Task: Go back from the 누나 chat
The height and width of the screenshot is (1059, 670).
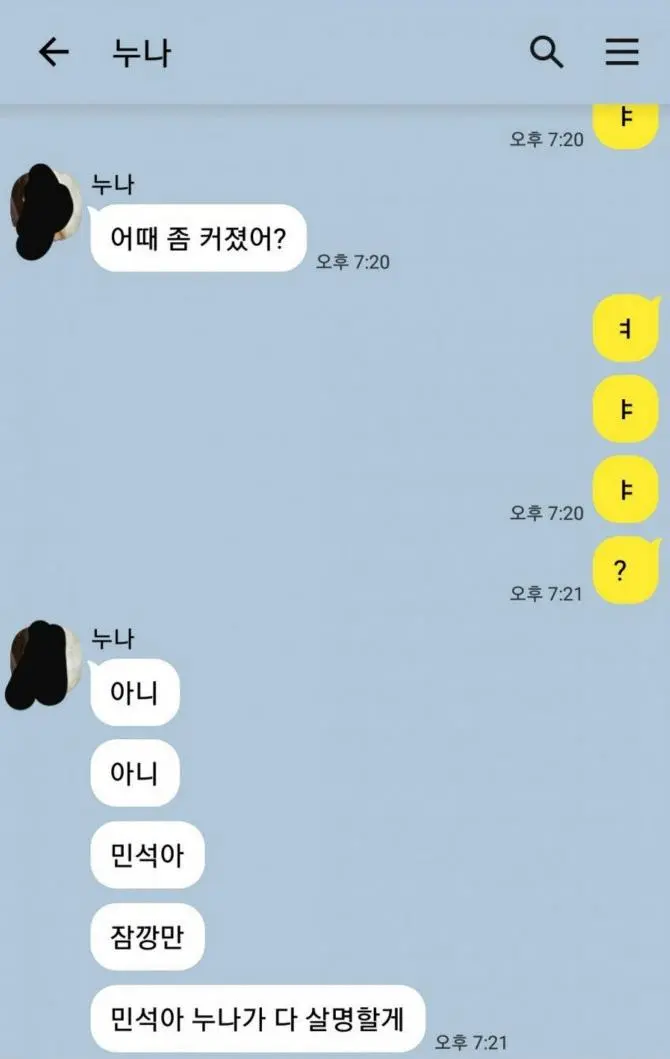Action: (x=53, y=52)
